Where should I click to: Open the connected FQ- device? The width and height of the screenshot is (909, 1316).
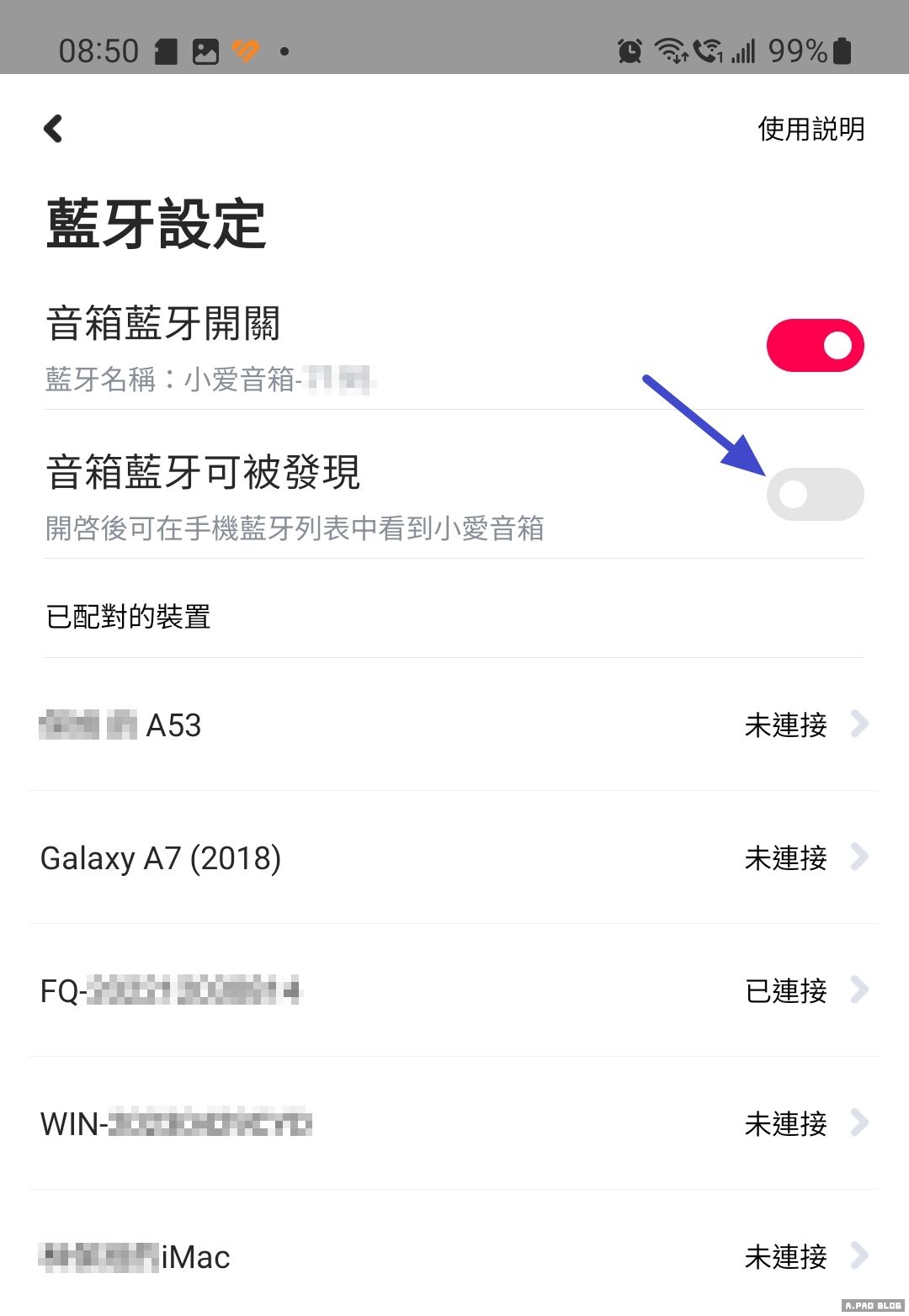tap(454, 990)
